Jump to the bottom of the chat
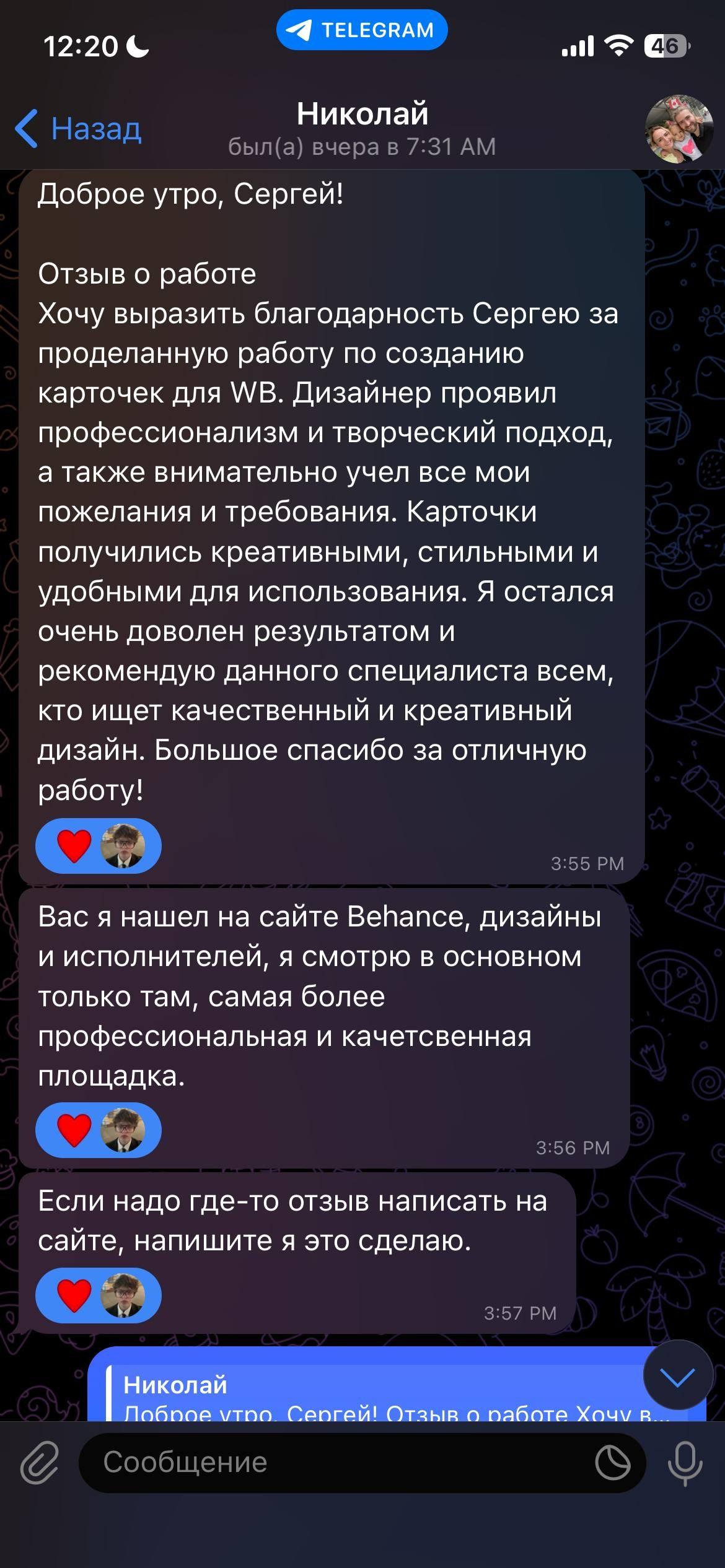725x1568 pixels. (677, 1377)
